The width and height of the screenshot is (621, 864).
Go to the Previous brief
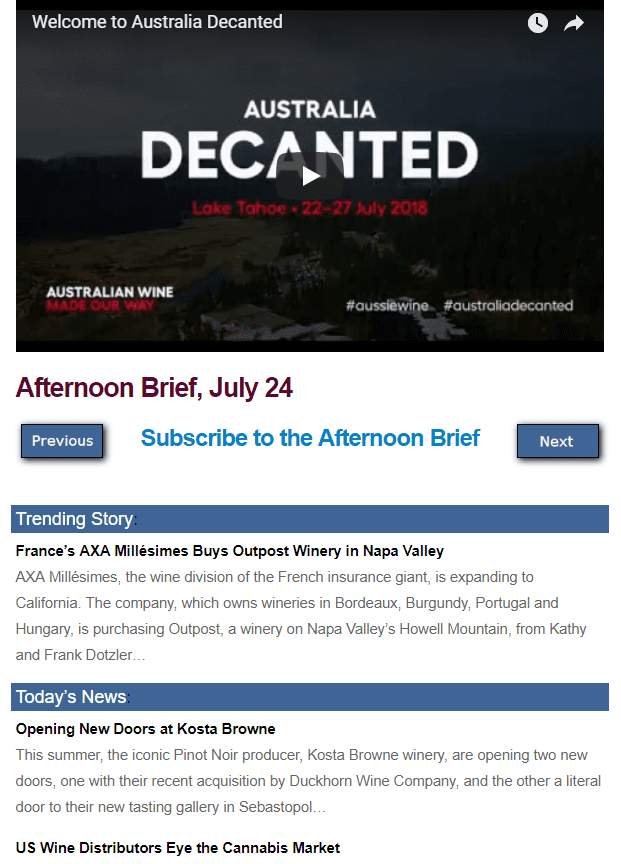tap(62, 441)
